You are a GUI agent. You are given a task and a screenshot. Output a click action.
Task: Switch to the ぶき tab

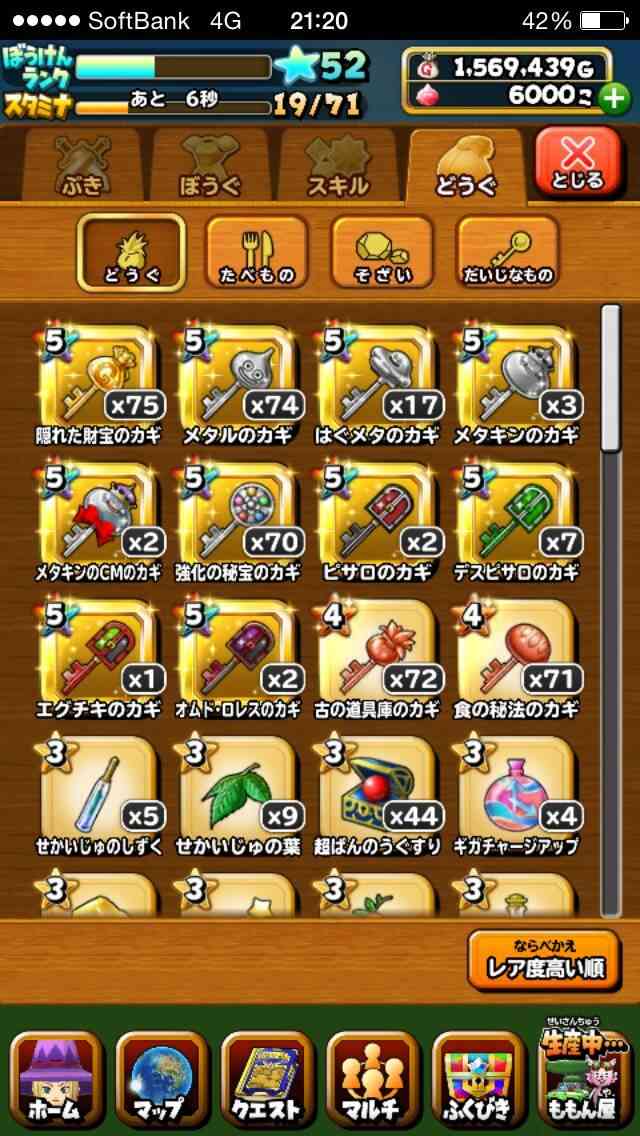[x=81, y=166]
